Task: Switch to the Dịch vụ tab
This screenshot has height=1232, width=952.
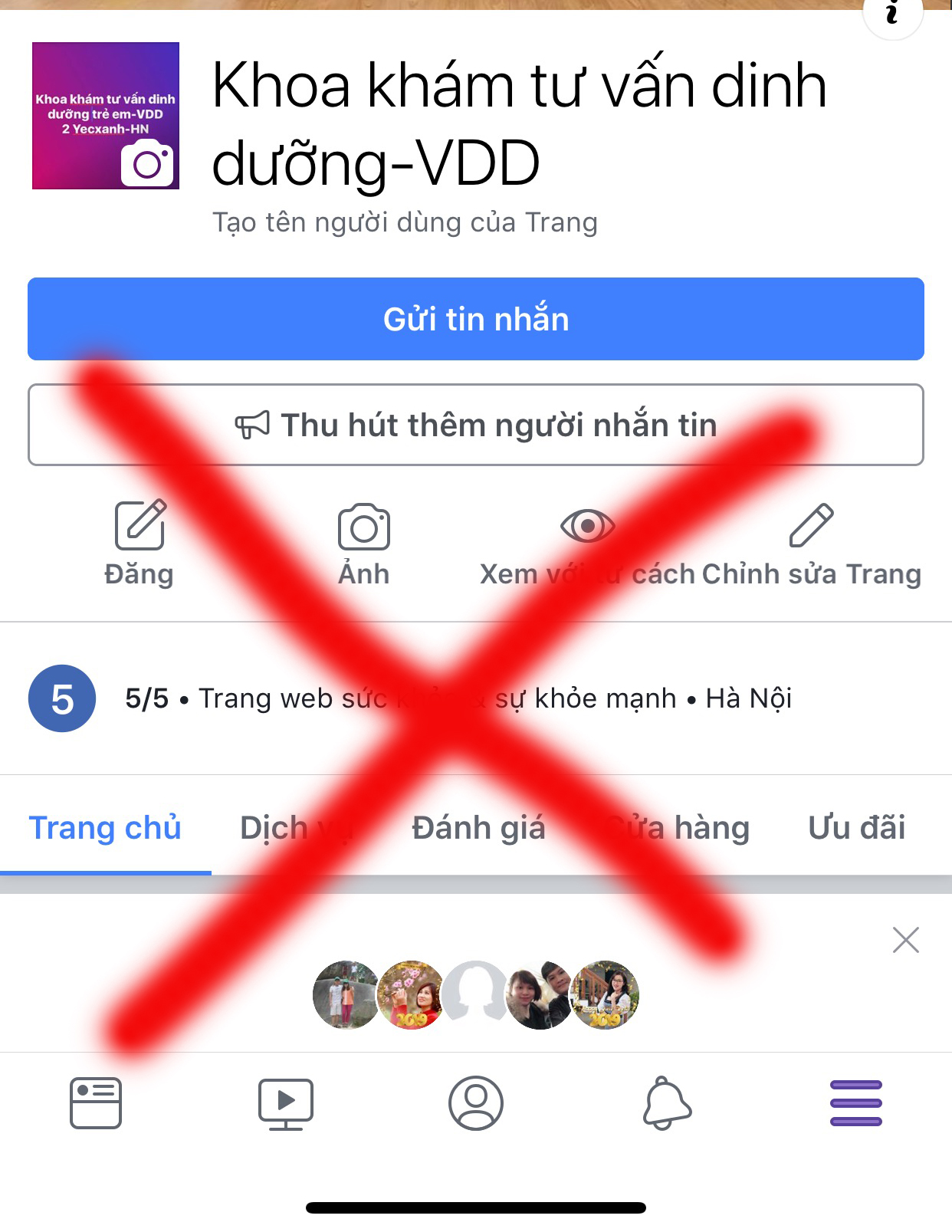Action: pos(296,828)
